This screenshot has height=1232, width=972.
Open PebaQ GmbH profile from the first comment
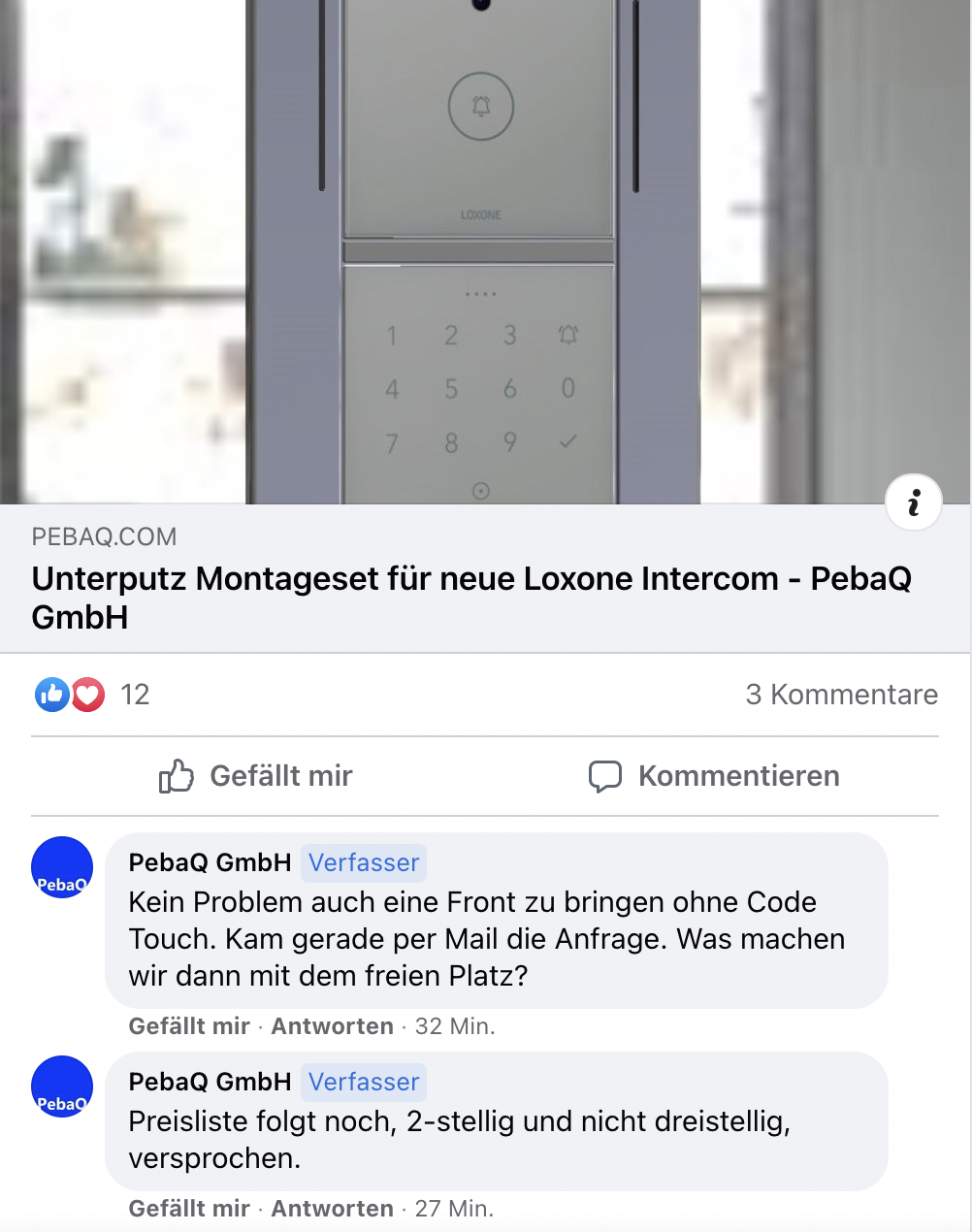pos(210,862)
